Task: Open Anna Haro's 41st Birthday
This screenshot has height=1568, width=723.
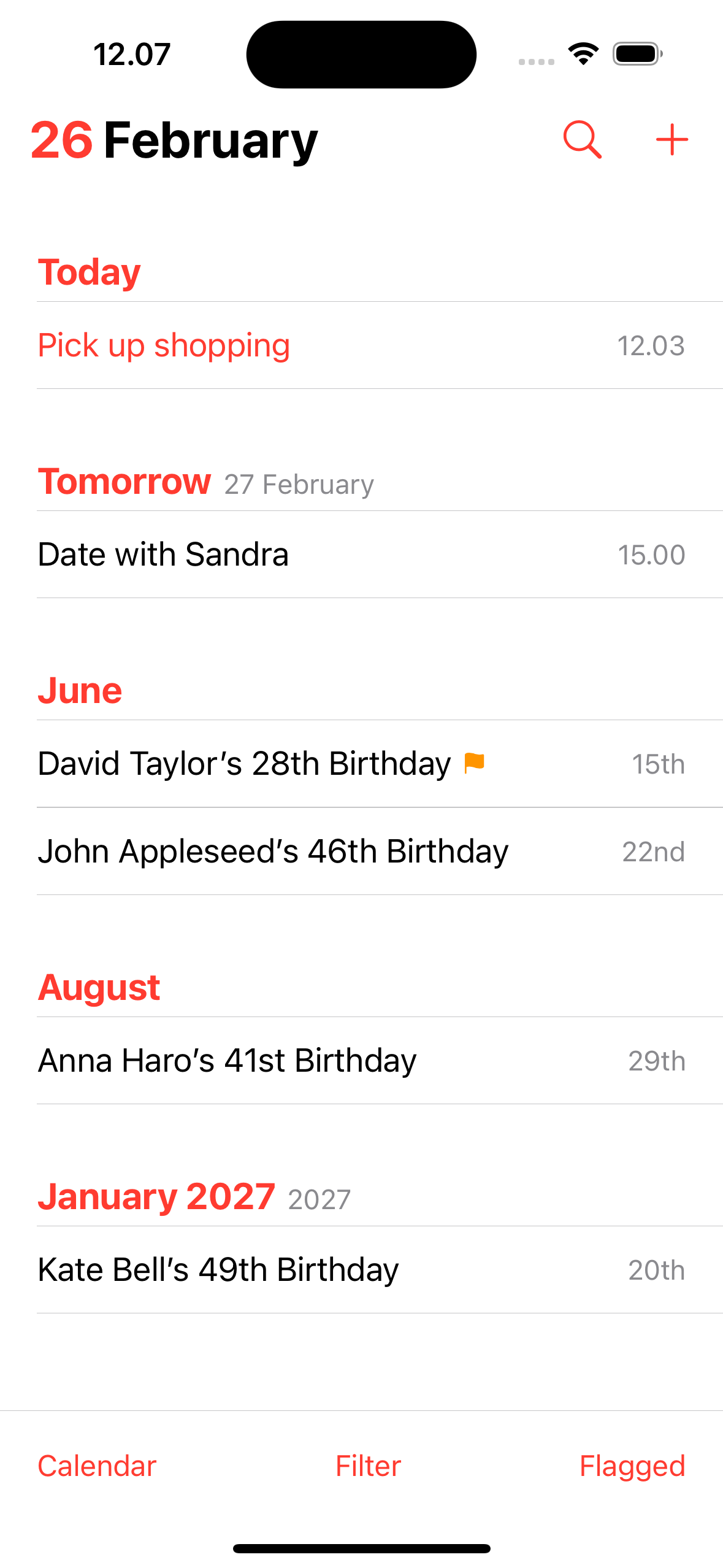Action: (227, 1061)
